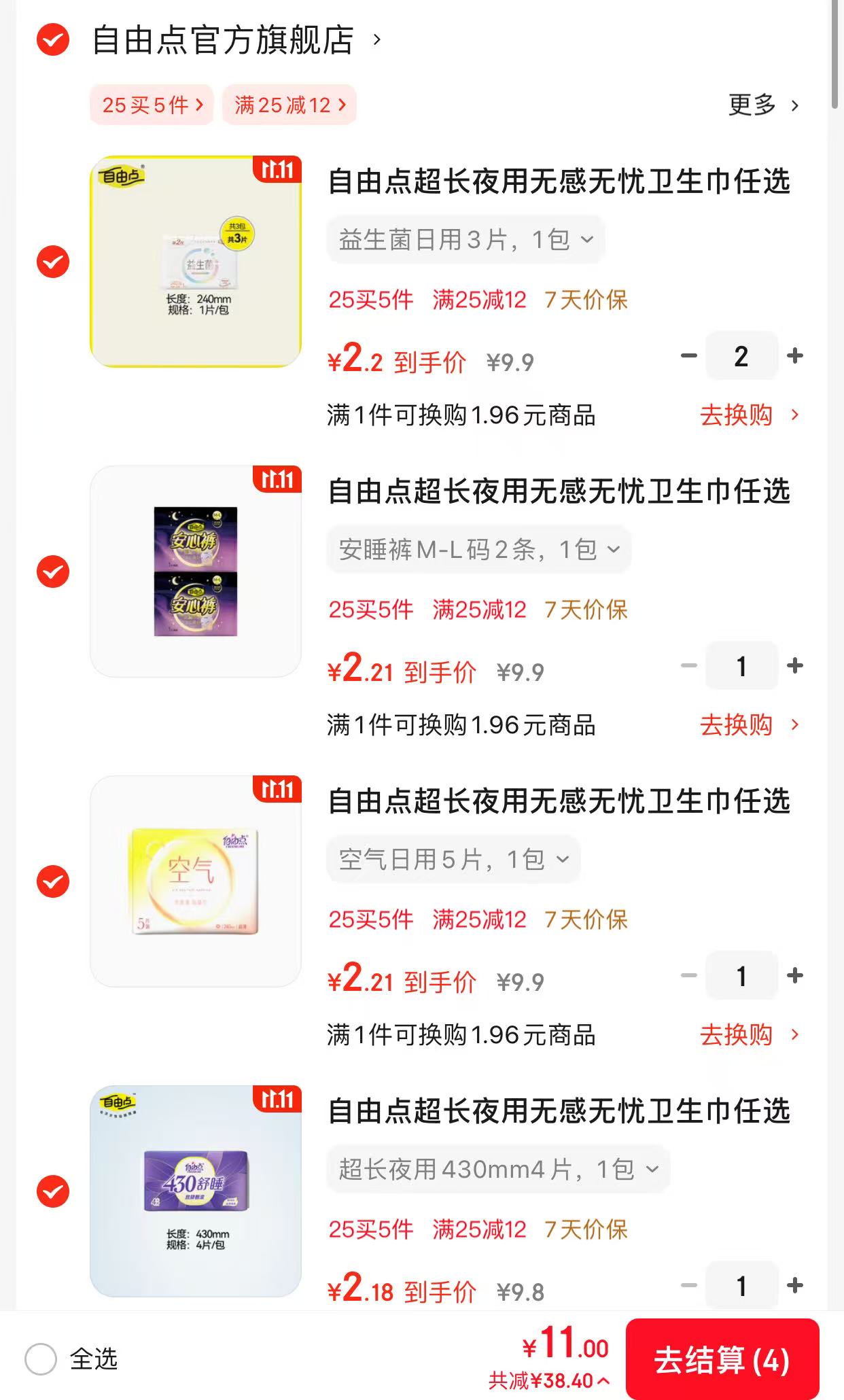Screen dimensions: 844x1400
Task: Open the 益生菌 product thumbnail
Action: 196,263
